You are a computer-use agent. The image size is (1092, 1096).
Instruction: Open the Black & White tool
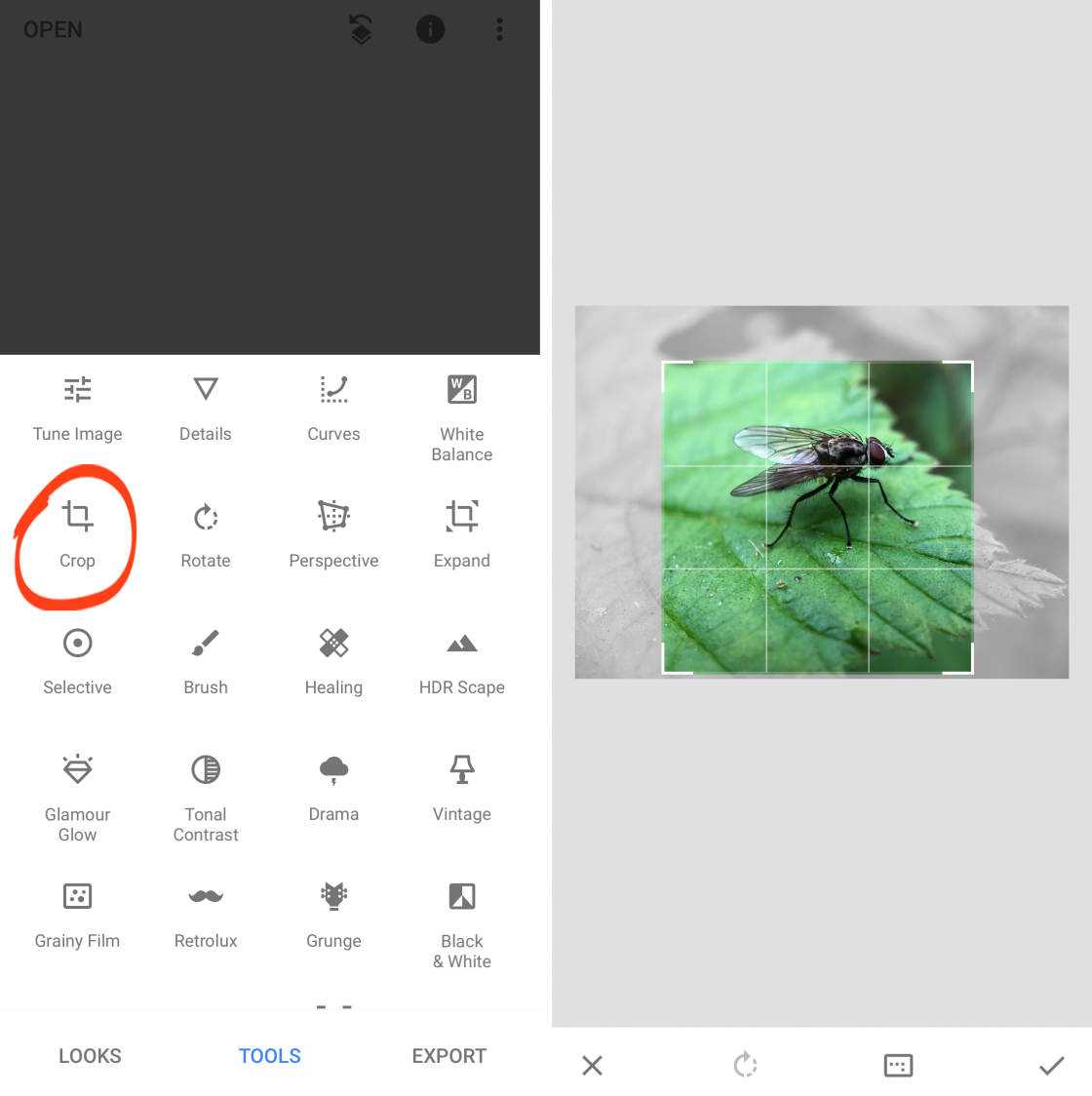coord(461,922)
